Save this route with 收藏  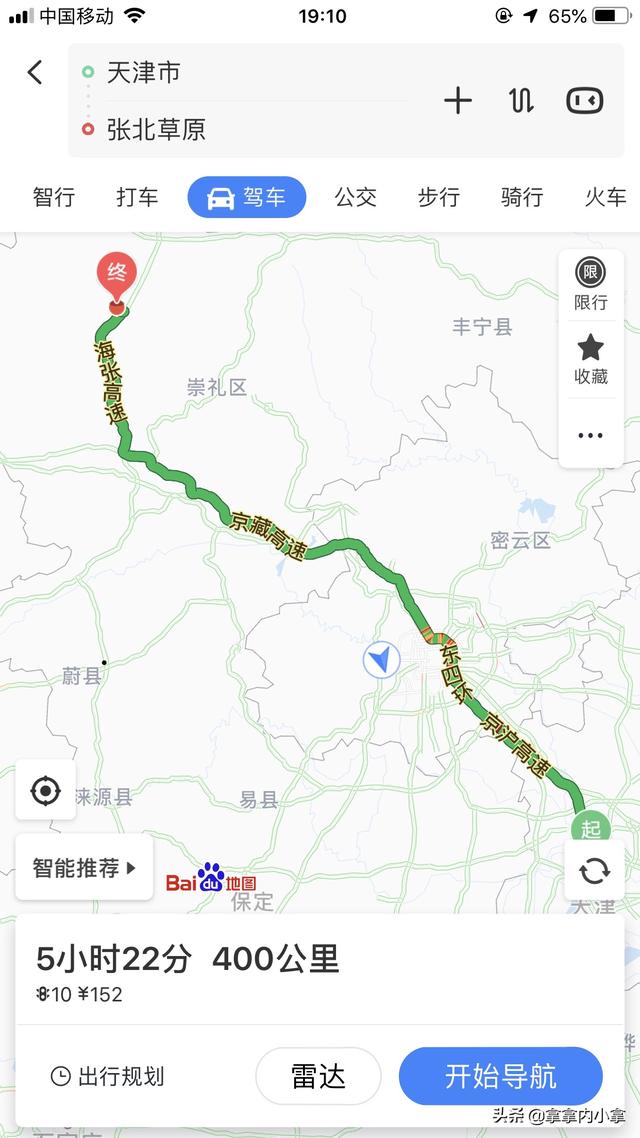pyautogui.click(x=590, y=359)
